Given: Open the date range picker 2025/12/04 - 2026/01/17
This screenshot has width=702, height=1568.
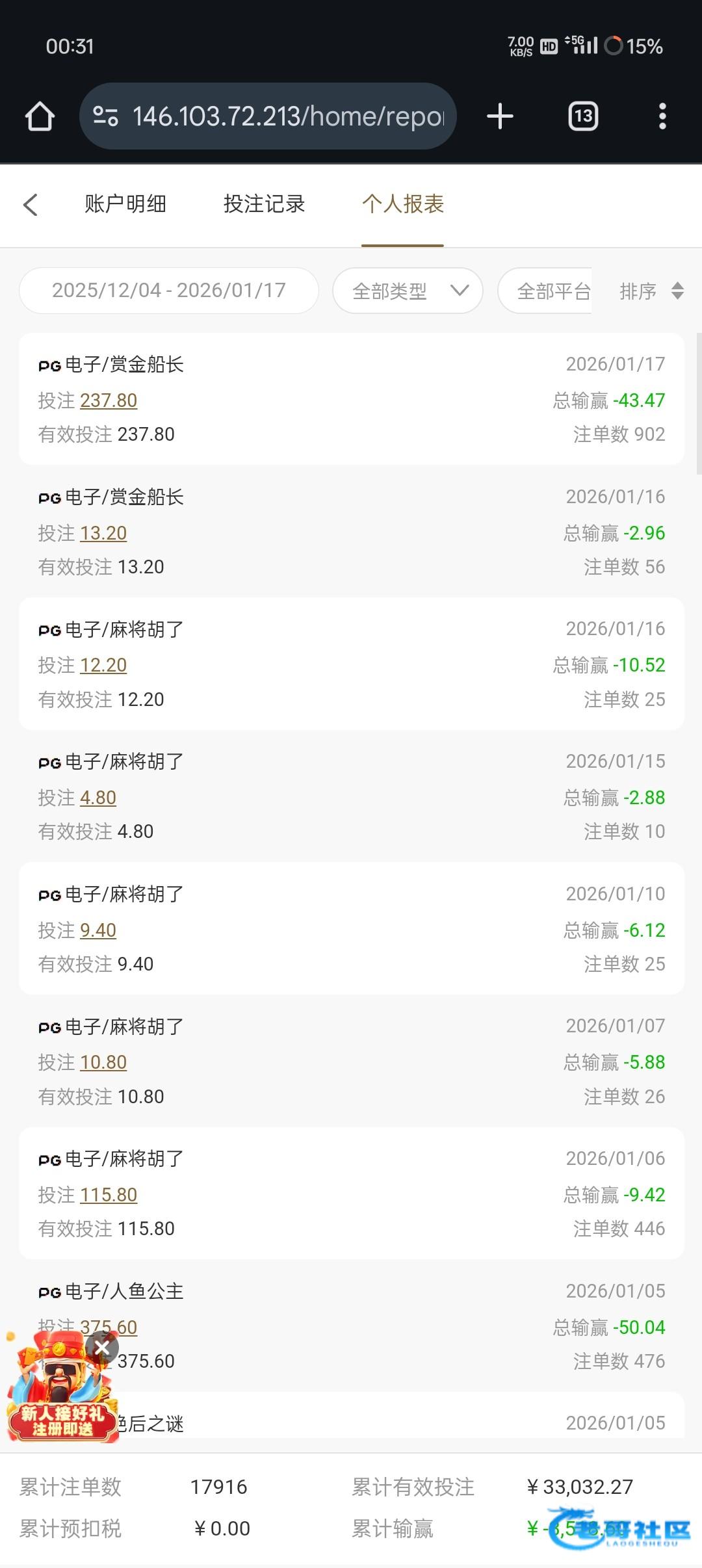Looking at the screenshot, I should [169, 291].
